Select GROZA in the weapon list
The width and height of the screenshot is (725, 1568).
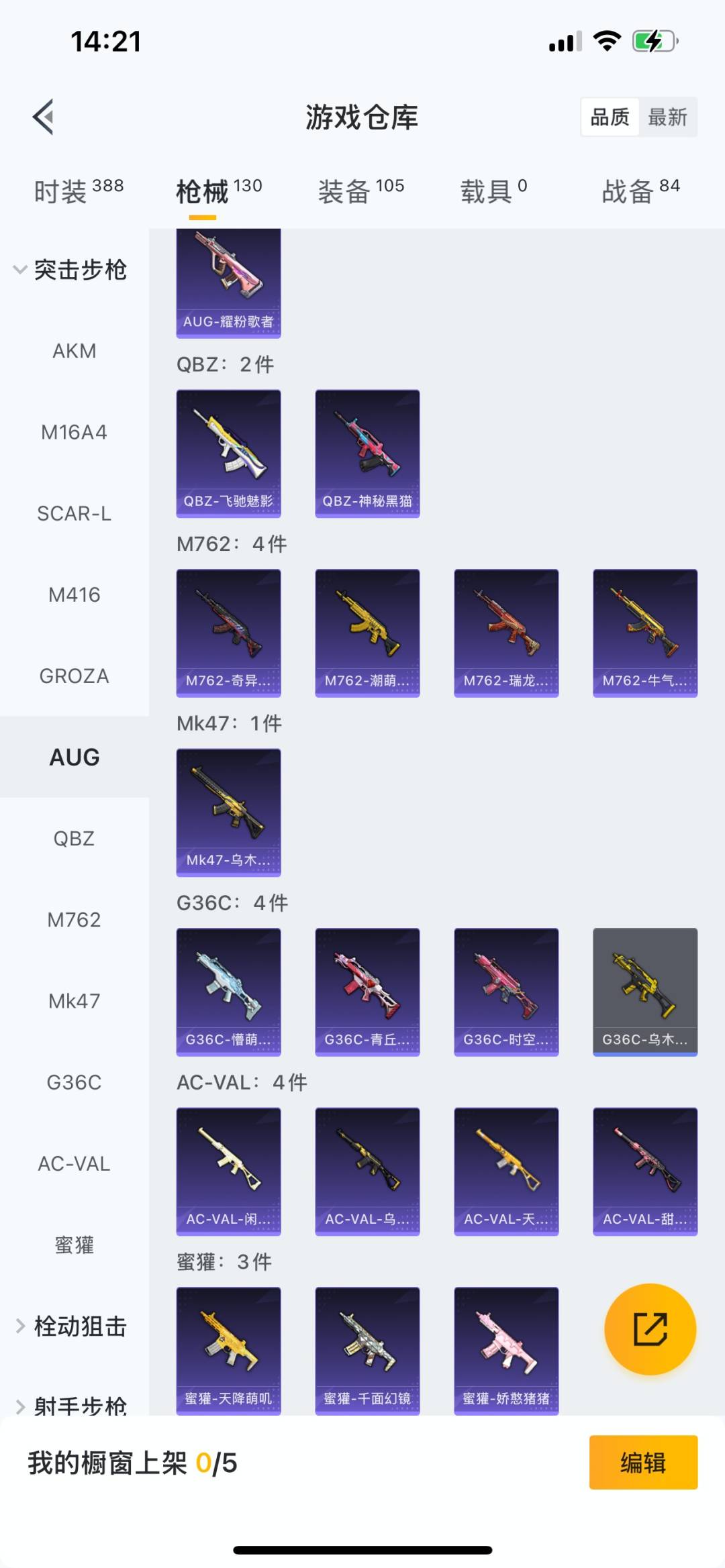pos(74,676)
